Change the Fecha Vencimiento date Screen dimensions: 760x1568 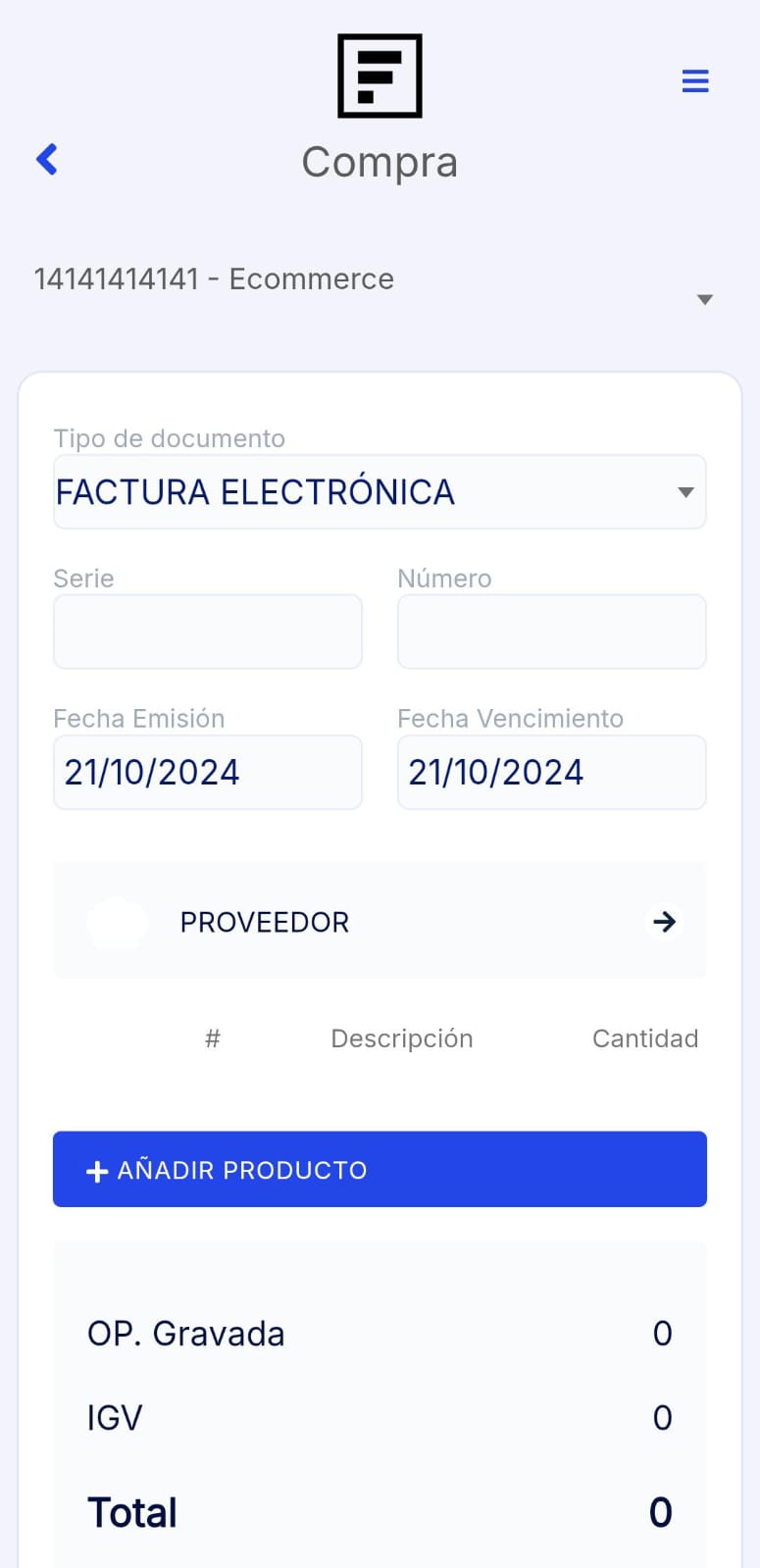pyautogui.click(x=551, y=773)
